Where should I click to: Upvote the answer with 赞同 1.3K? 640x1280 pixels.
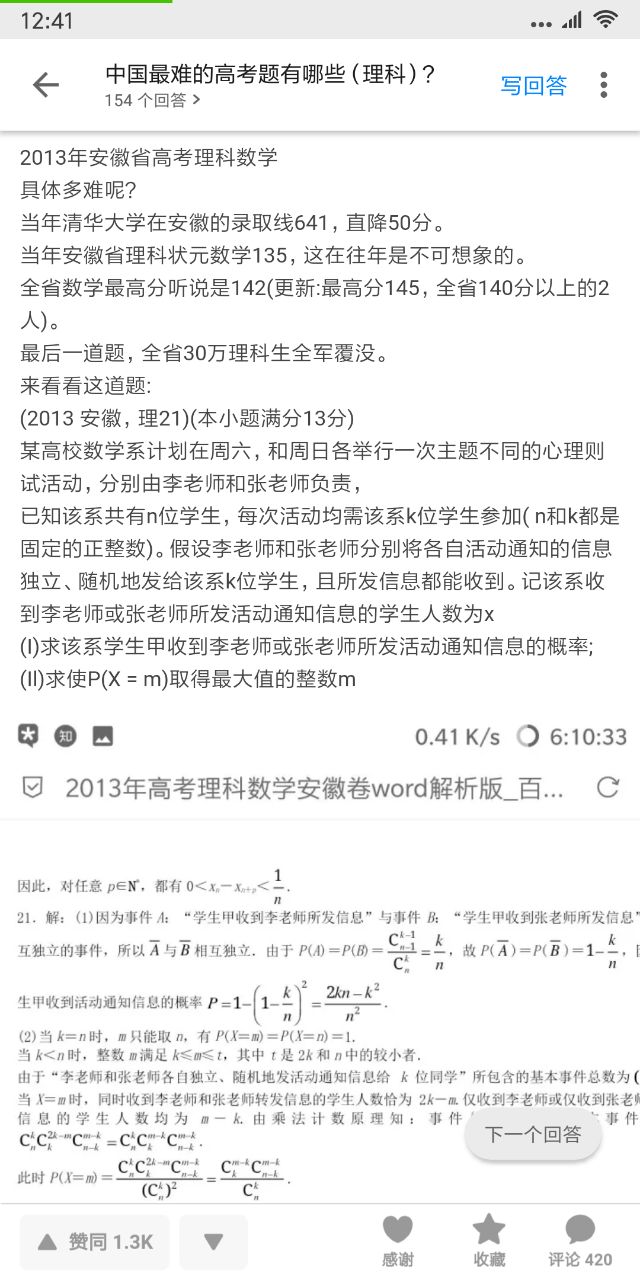96,1242
